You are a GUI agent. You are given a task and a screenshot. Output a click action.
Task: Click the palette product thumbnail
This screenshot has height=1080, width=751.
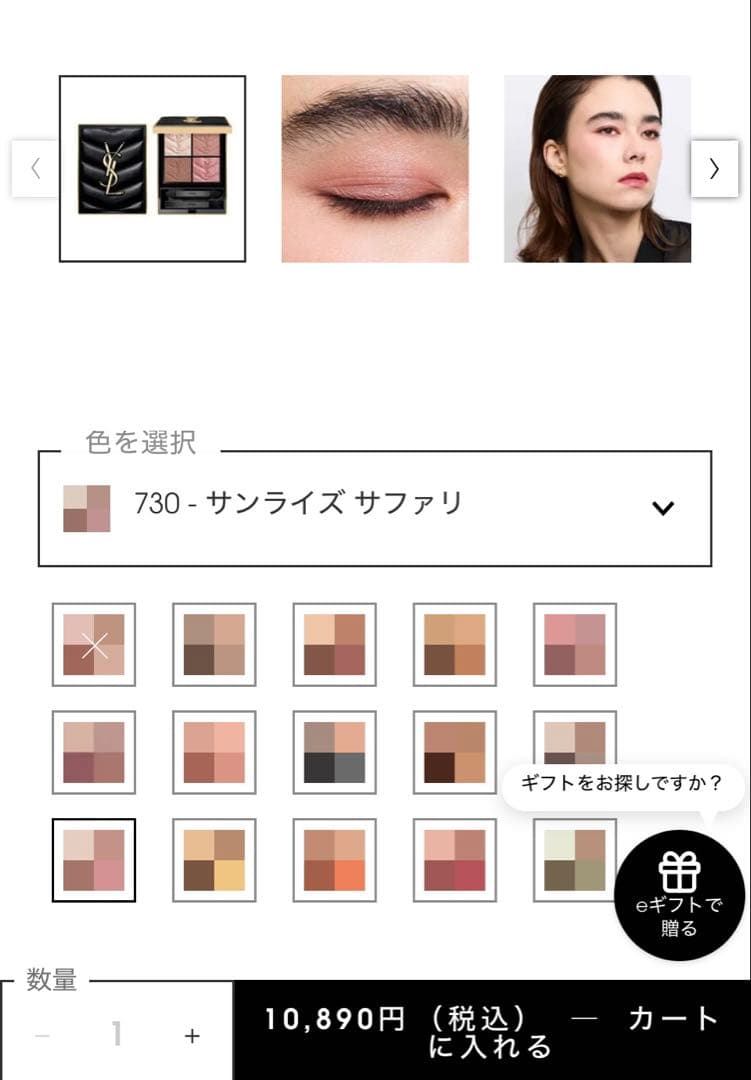coord(153,169)
